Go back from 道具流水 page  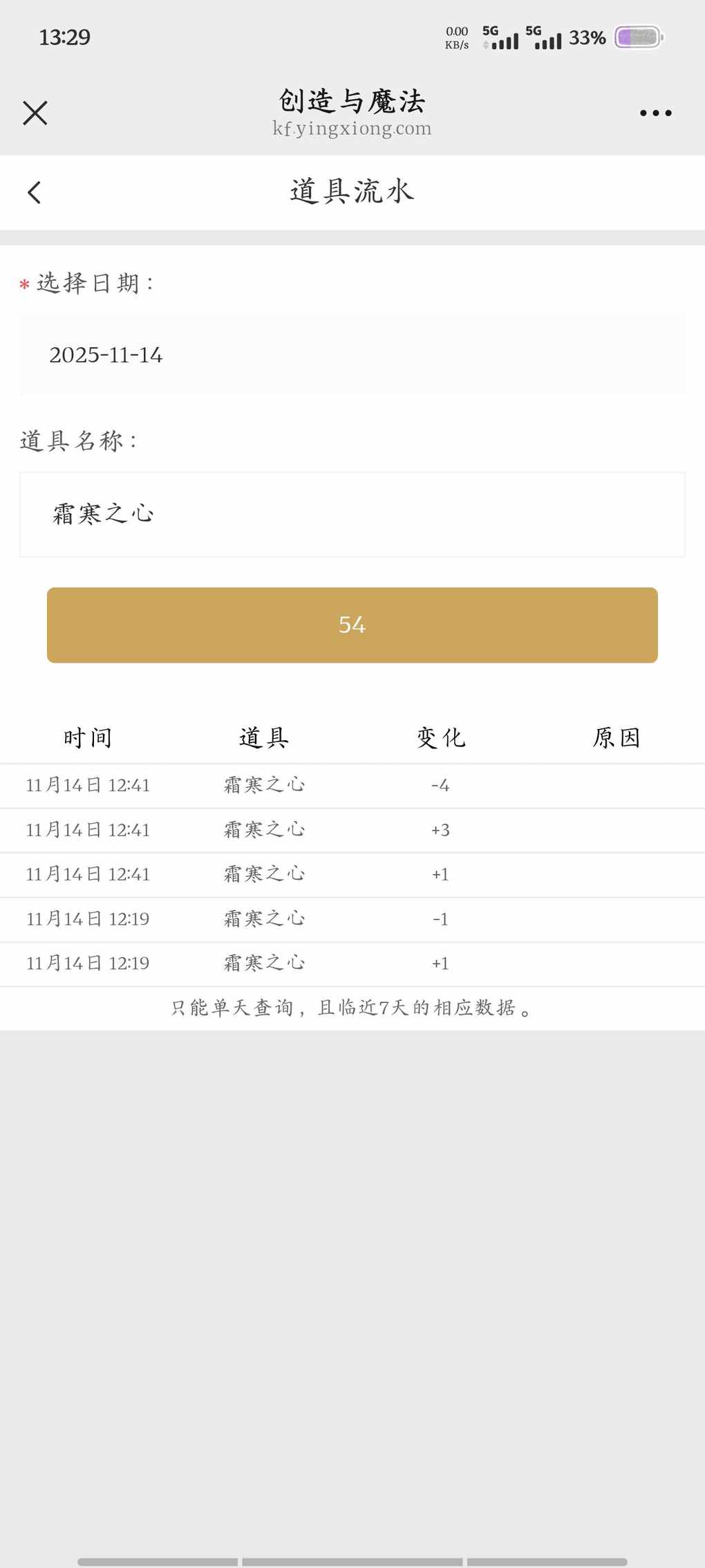tap(35, 192)
